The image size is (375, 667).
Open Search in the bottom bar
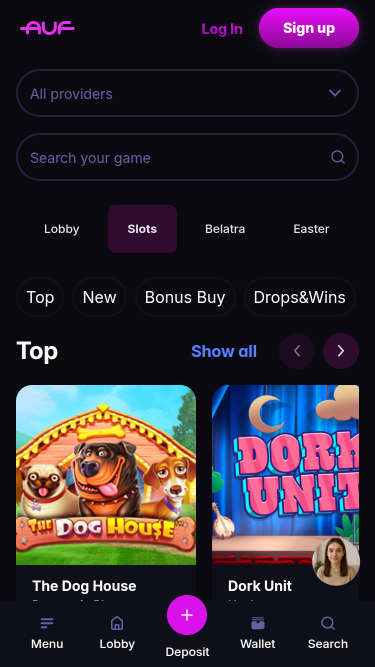(x=328, y=633)
